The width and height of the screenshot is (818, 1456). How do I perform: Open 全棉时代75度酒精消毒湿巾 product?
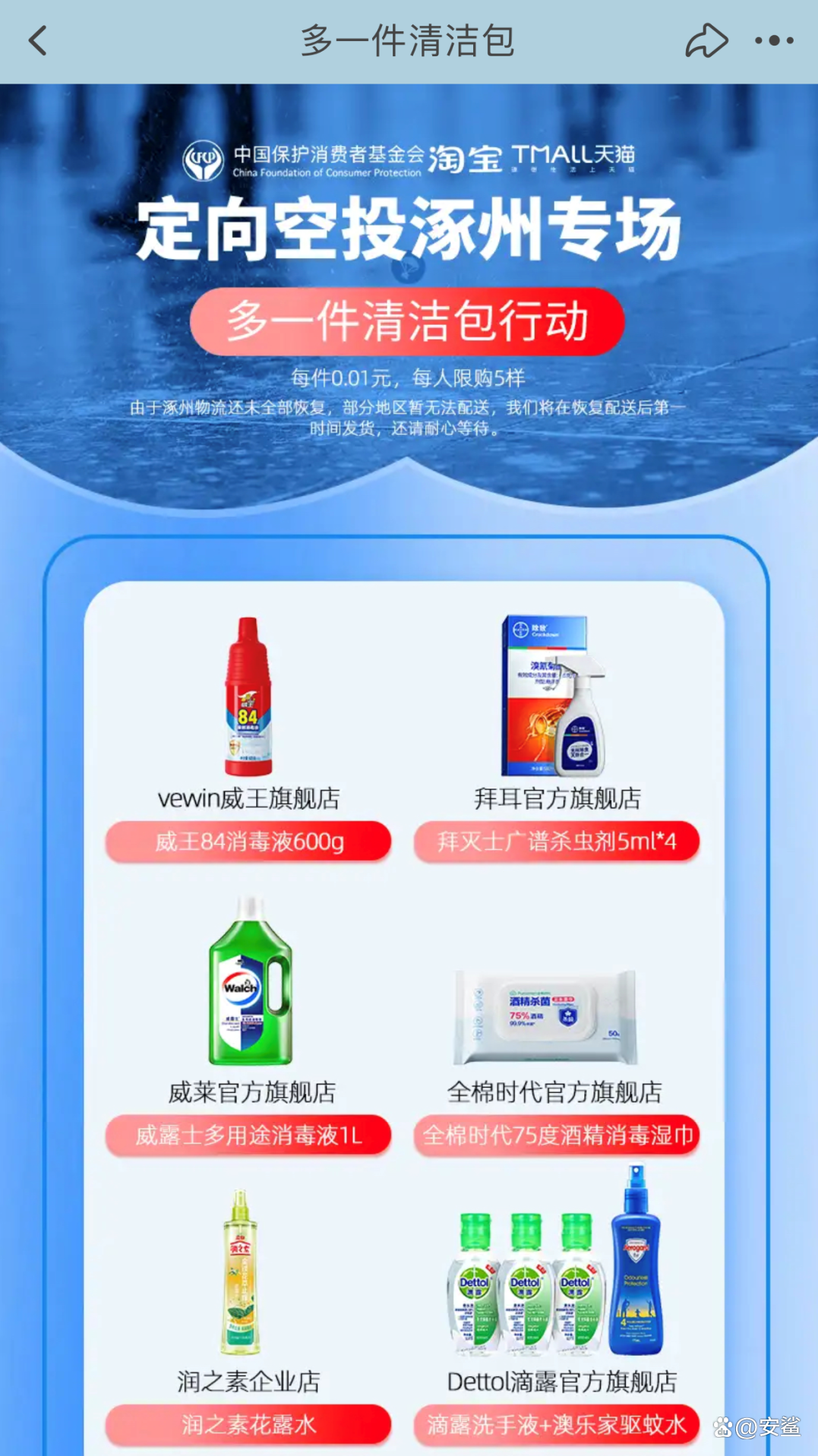[557, 1135]
